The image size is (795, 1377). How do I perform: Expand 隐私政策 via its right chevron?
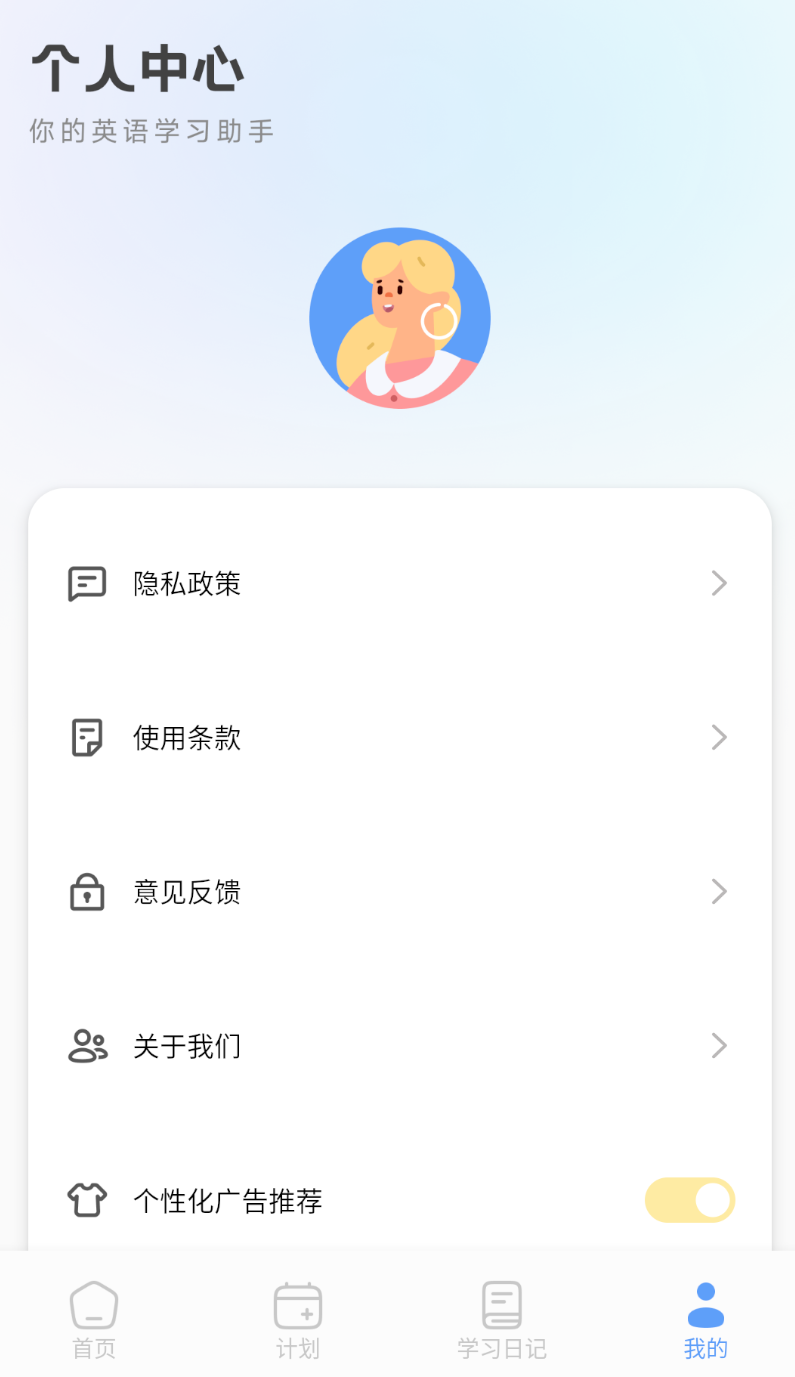pos(719,583)
